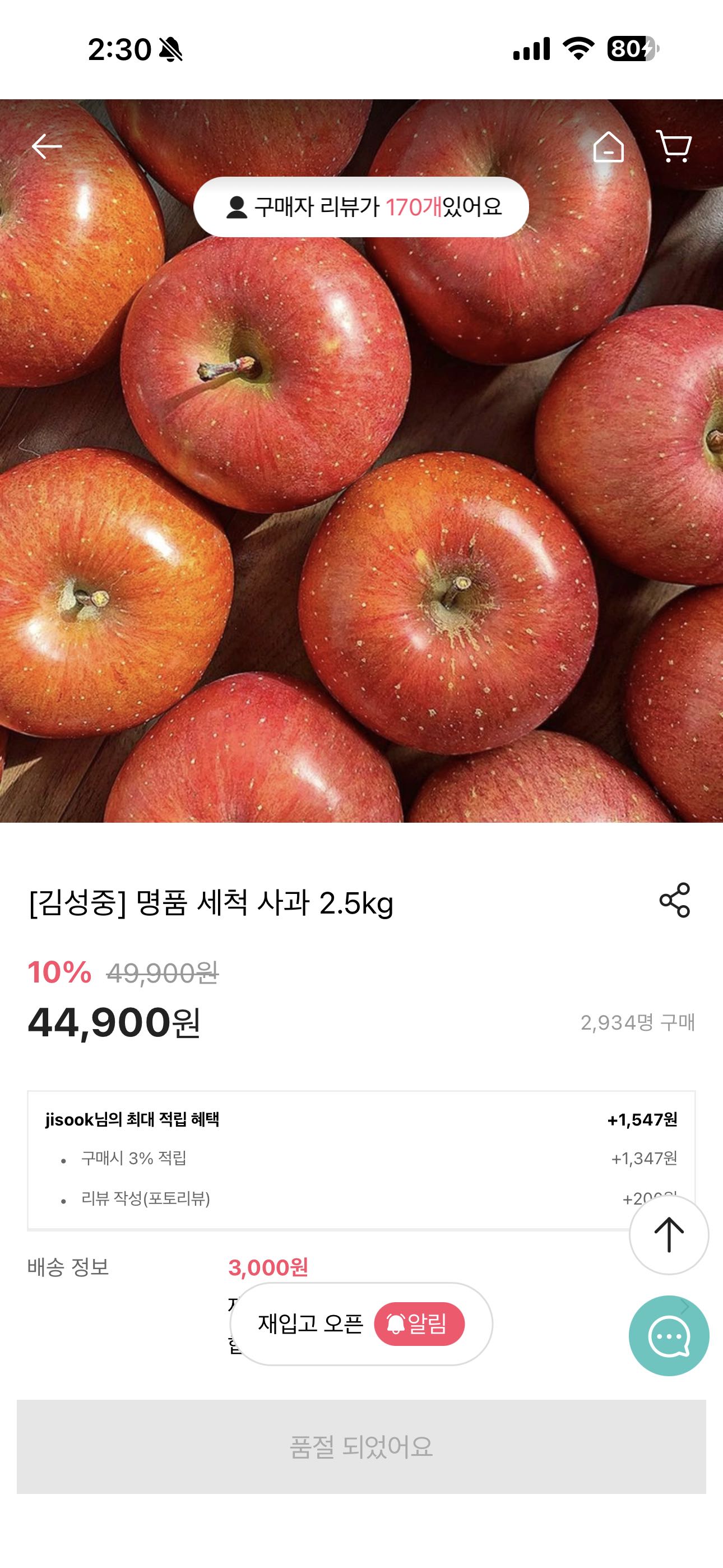Share this apple product
The height and width of the screenshot is (1568, 723).
click(x=674, y=900)
